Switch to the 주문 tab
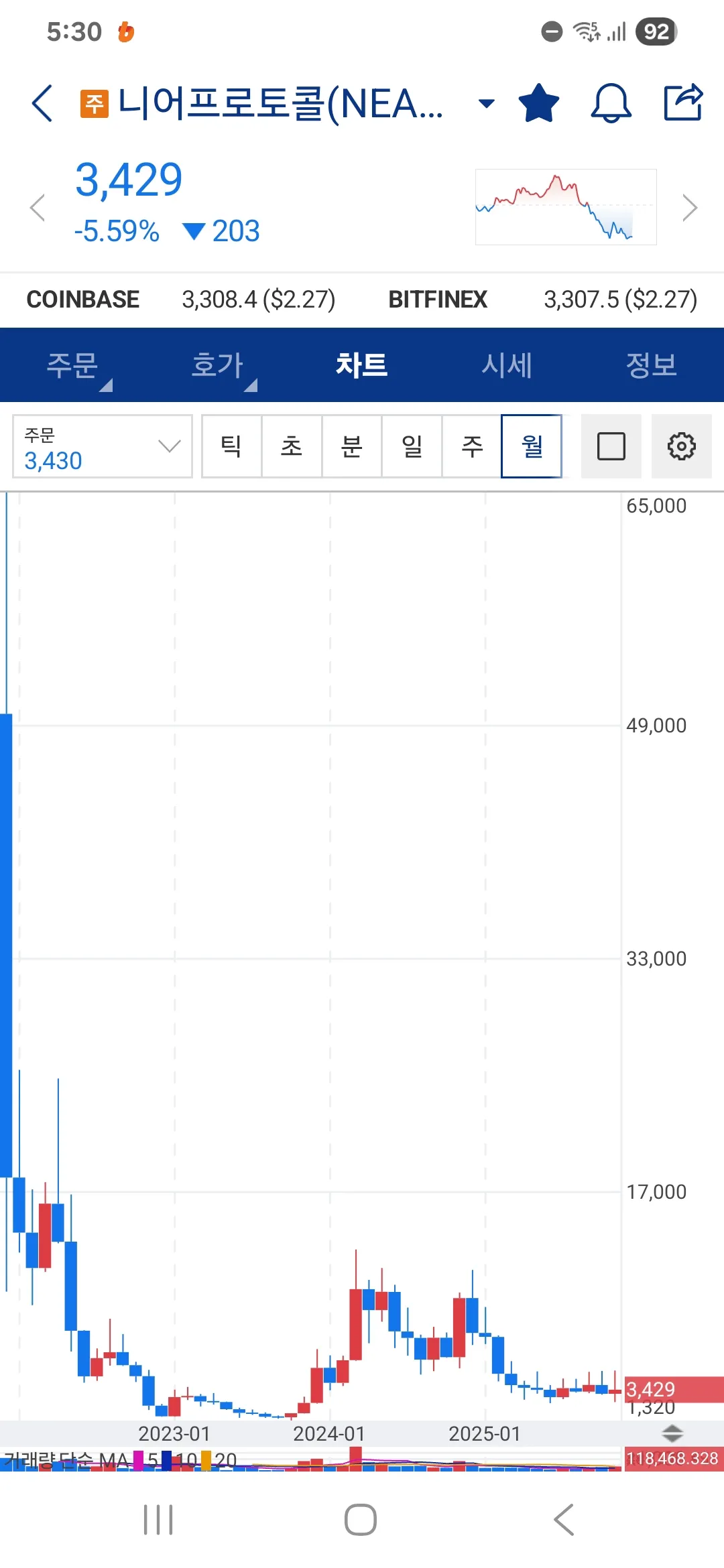 pyautogui.click(x=72, y=365)
